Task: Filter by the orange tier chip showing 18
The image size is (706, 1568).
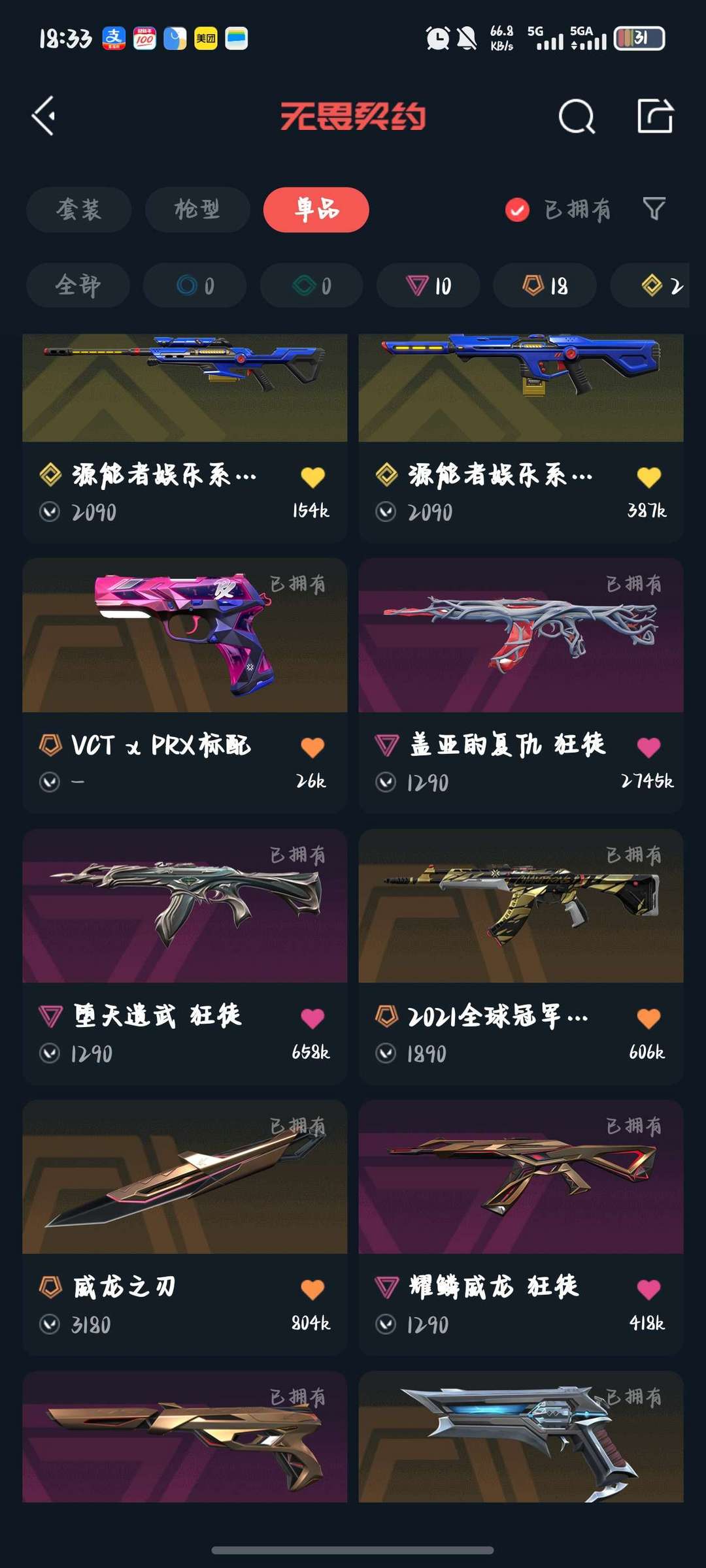Action: [x=545, y=286]
